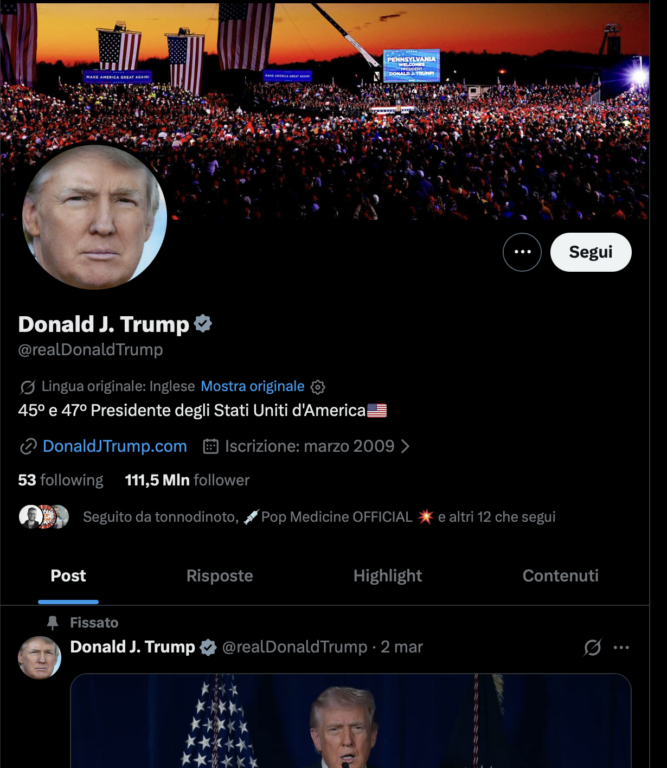Follow the account with Segui

pyautogui.click(x=590, y=252)
